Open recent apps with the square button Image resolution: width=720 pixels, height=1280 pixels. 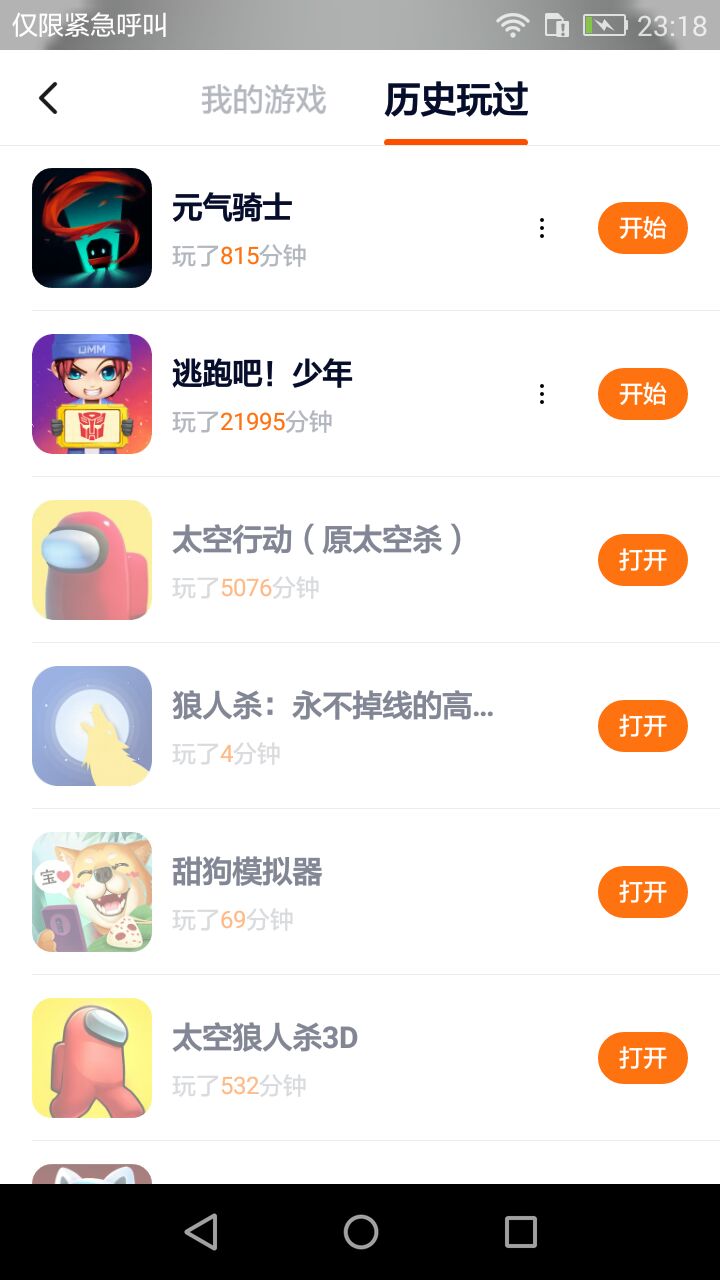coord(520,1232)
